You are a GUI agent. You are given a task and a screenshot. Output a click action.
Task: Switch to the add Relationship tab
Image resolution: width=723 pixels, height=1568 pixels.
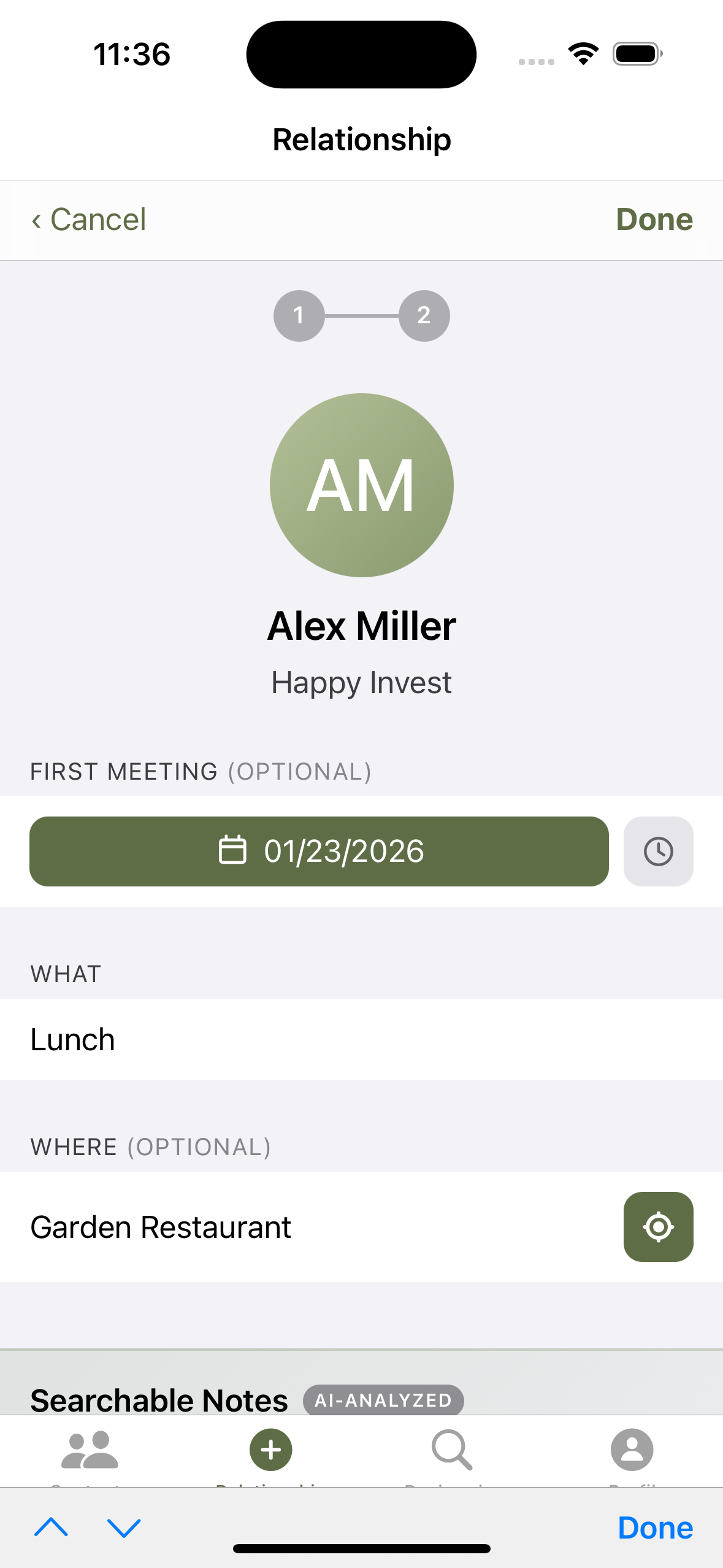pos(270,1450)
